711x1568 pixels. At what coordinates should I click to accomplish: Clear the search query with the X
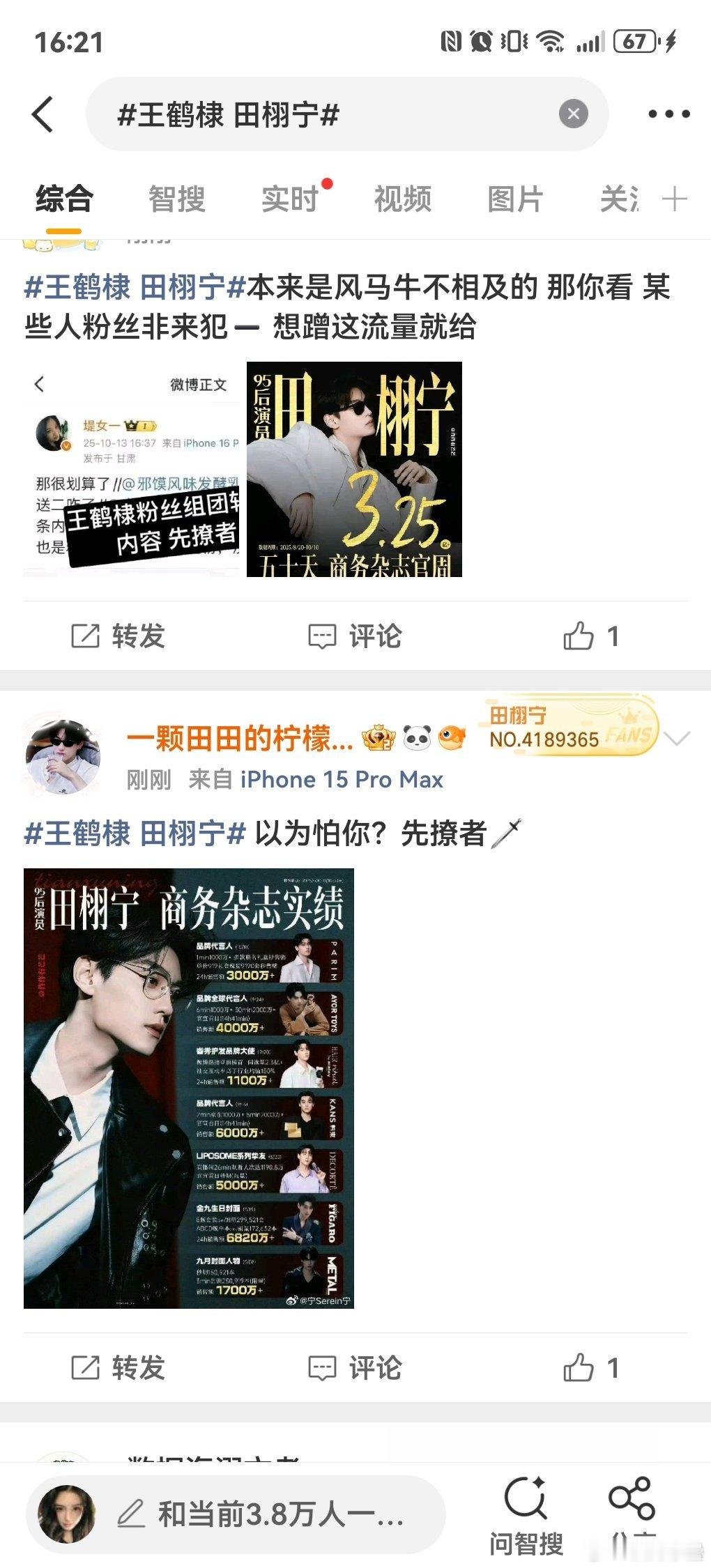573,114
